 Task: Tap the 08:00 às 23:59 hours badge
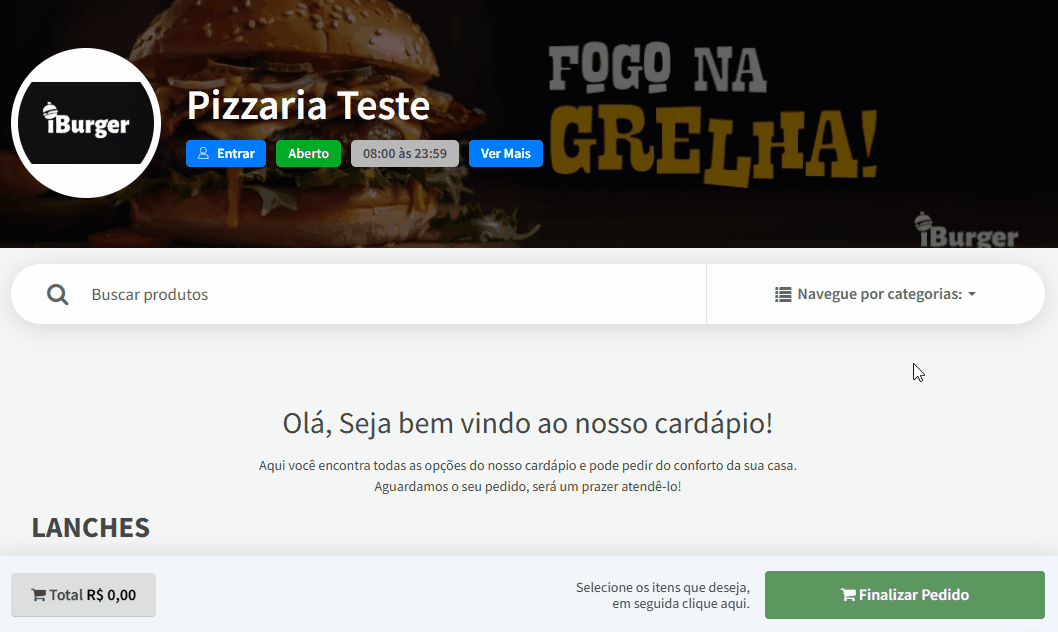[x=404, y=154]
